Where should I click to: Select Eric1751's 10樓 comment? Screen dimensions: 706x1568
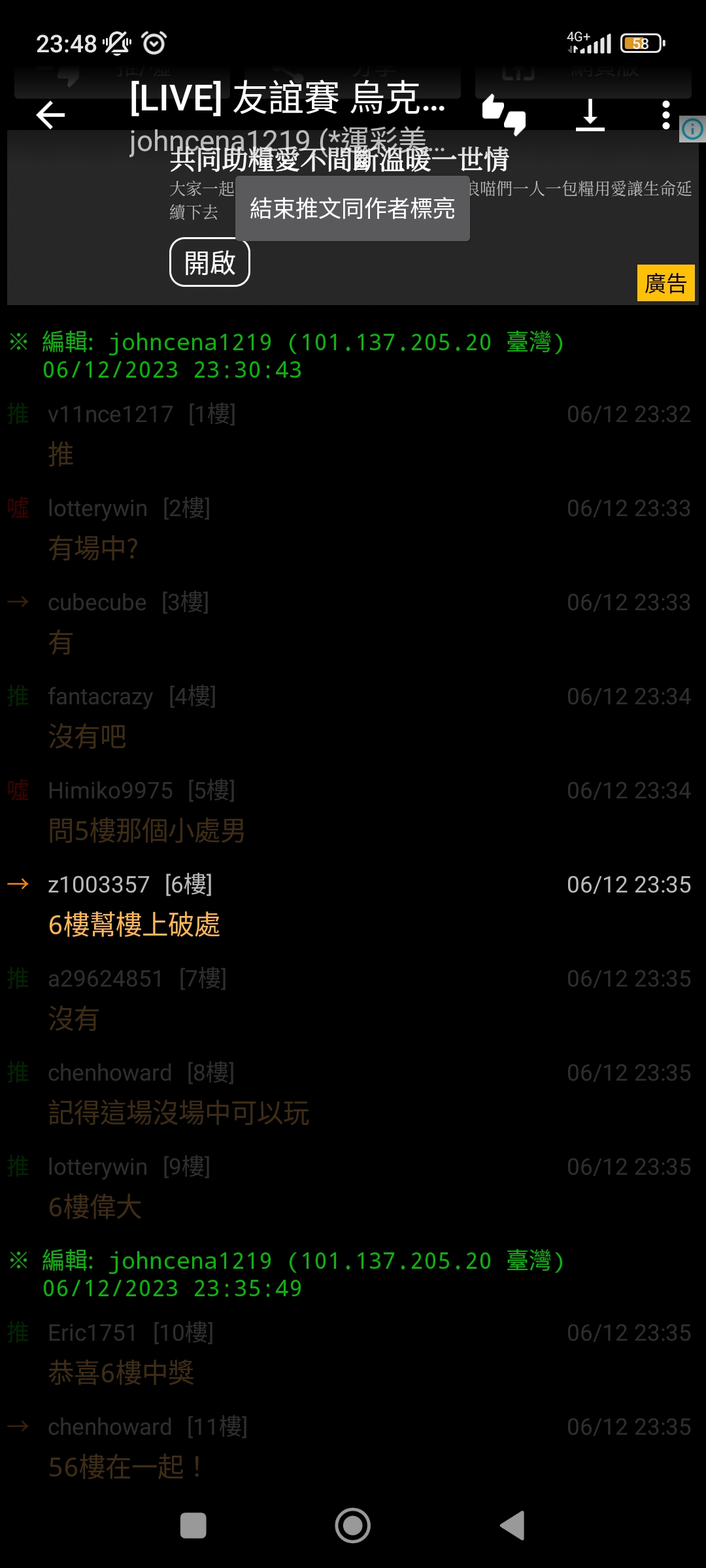coord(353,1352)
